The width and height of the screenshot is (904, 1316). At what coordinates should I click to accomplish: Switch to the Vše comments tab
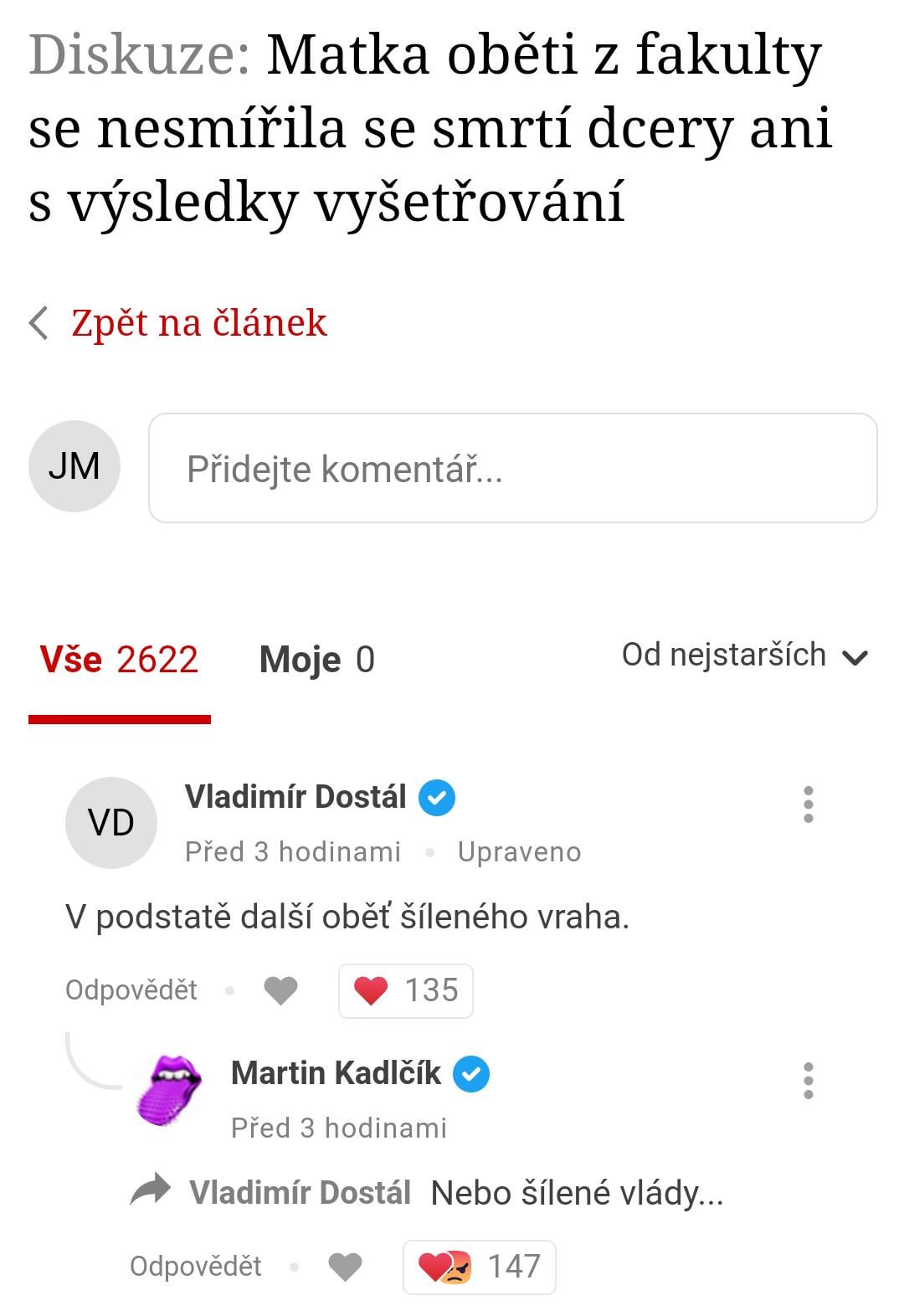tap(119, 660)
